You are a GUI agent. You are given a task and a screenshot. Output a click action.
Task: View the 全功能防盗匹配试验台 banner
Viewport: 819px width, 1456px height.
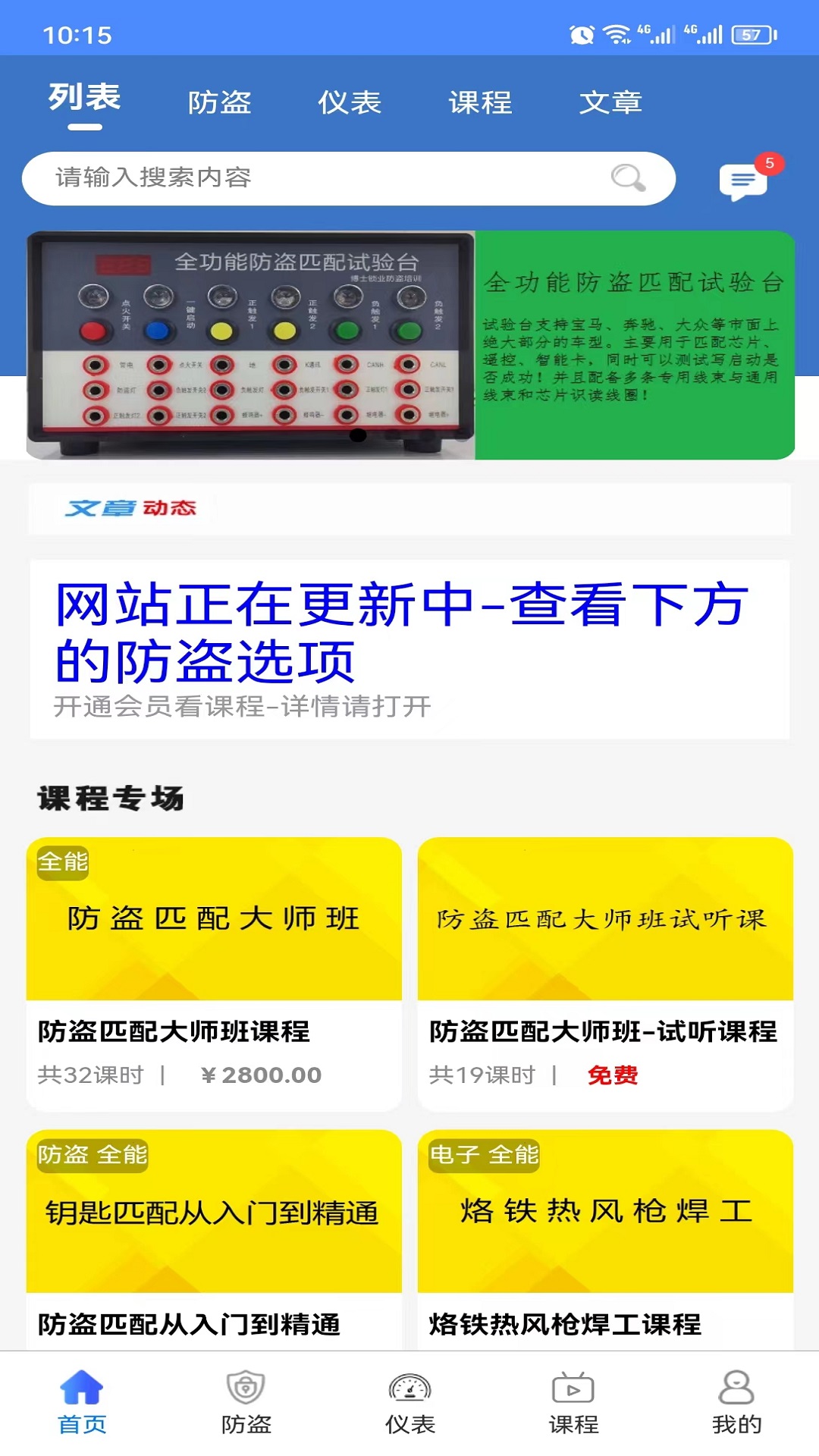[409, 341]
